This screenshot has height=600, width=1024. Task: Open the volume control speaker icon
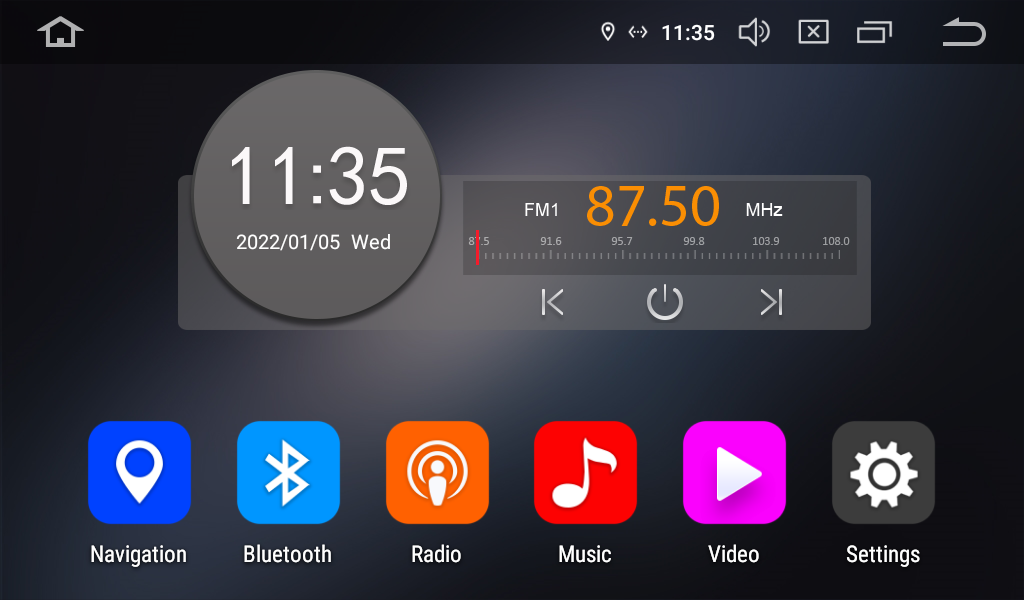(753, 32)
